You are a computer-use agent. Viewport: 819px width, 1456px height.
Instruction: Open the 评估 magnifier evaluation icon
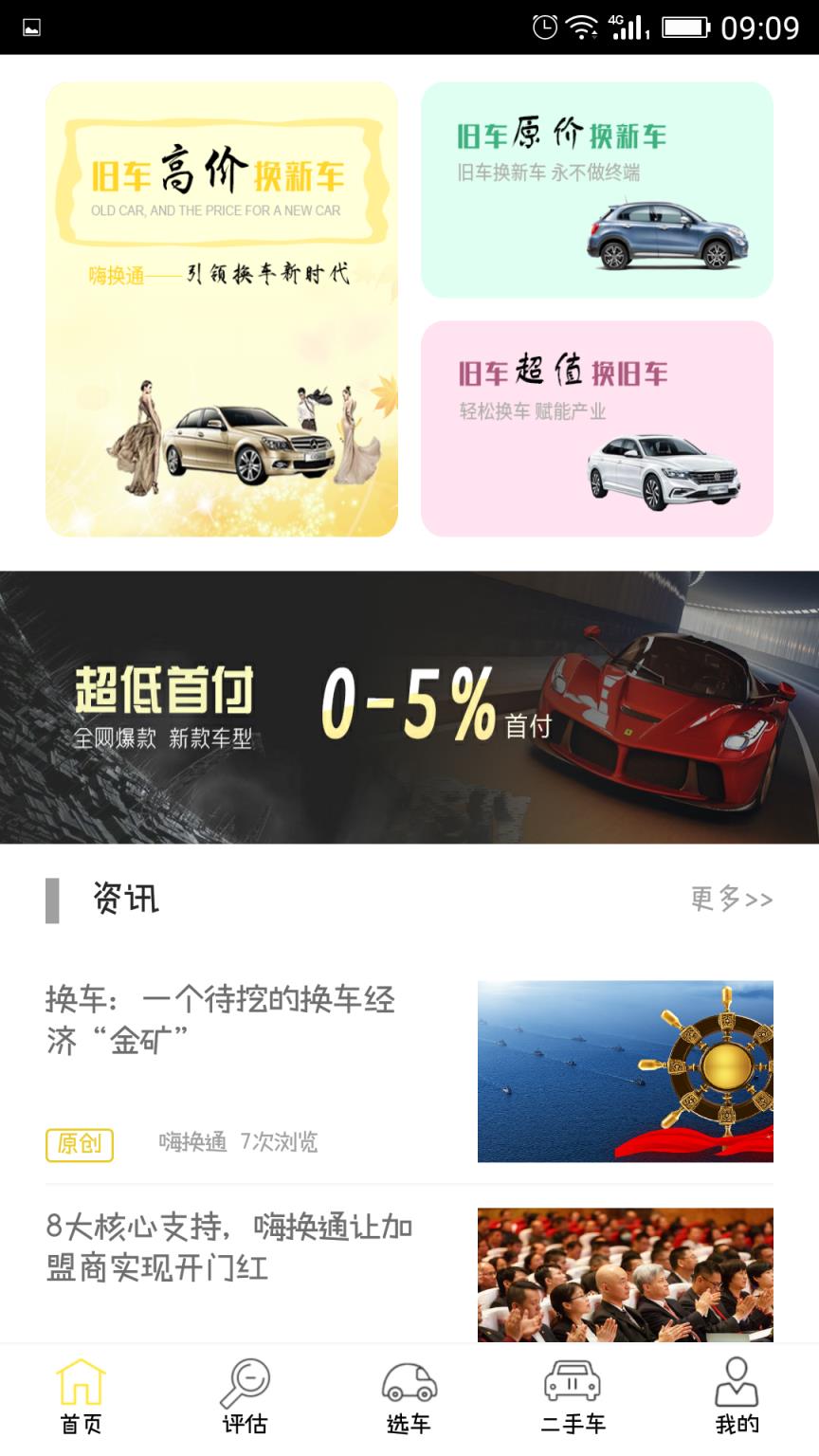click(x=246, y=1387)
